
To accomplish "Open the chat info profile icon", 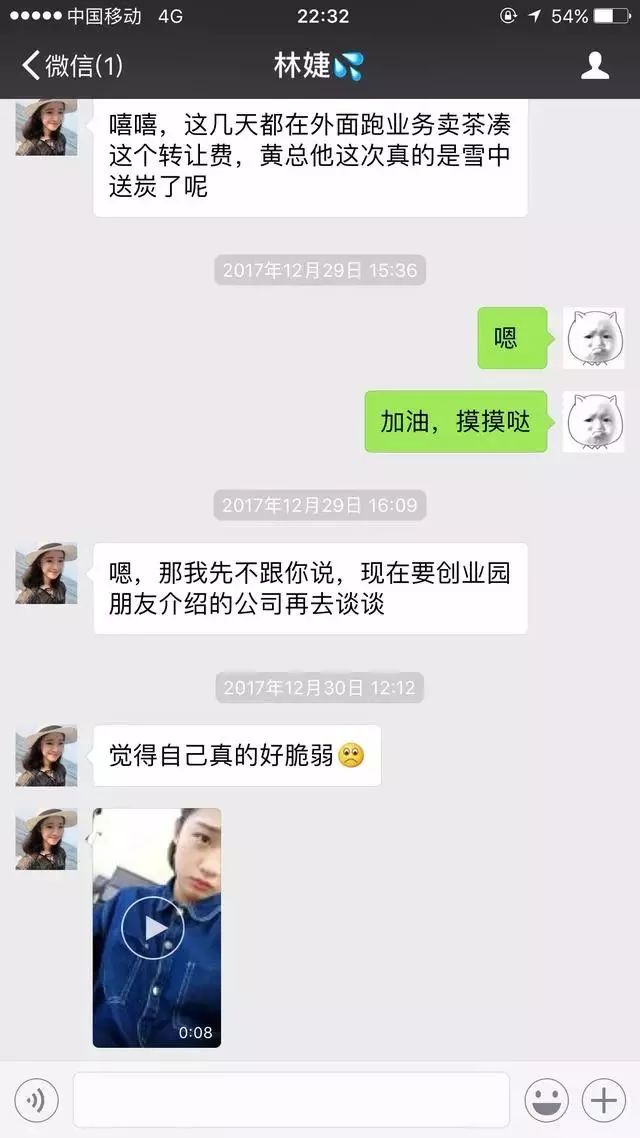I will [595, 65].
